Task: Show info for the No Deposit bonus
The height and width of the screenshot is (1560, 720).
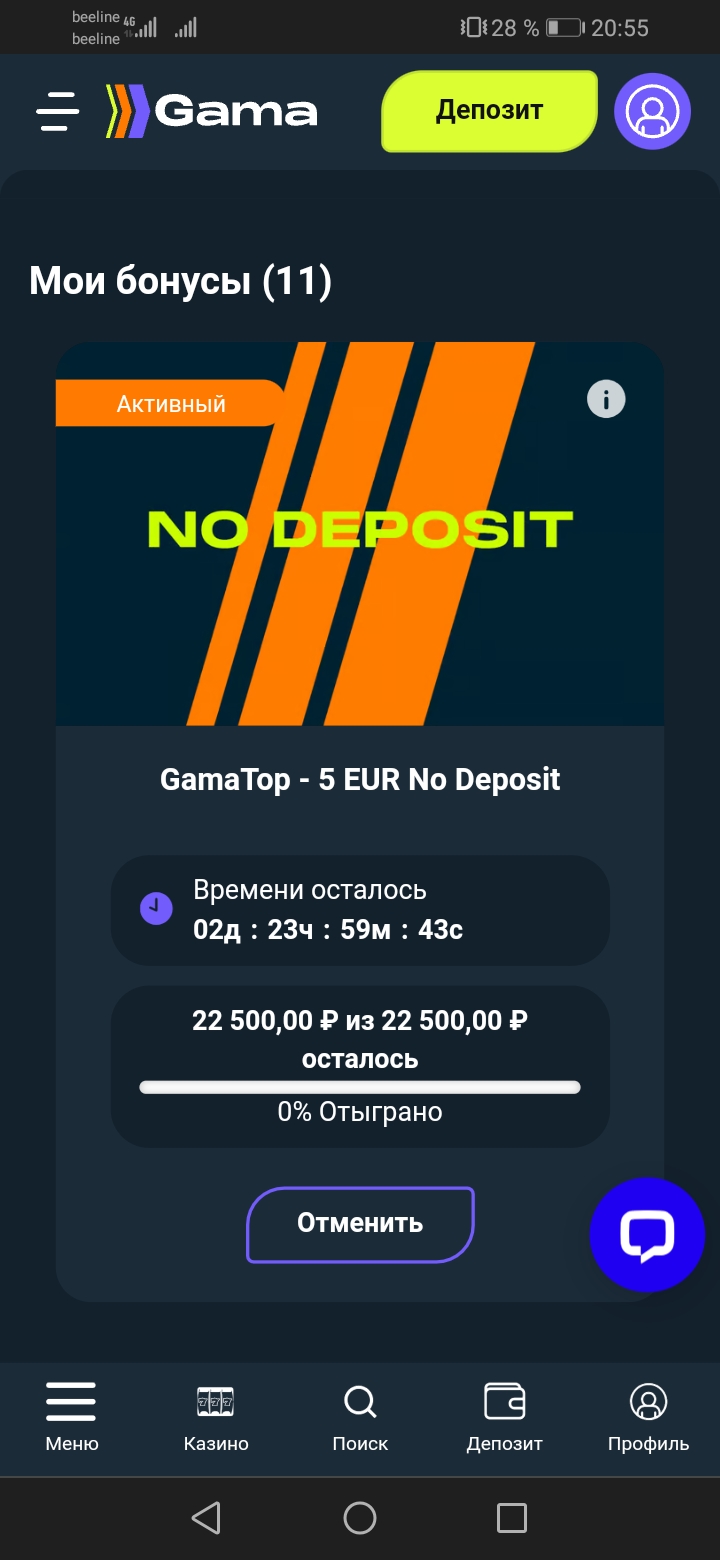Action: coord(605,400)
